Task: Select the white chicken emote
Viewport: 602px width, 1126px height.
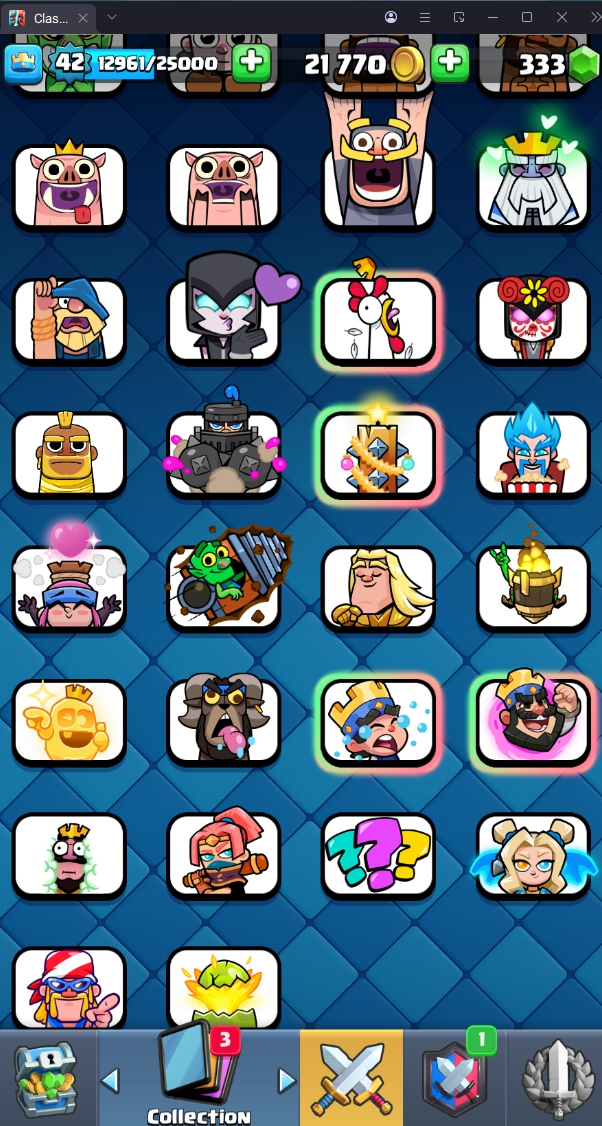Action: (378, 319)
